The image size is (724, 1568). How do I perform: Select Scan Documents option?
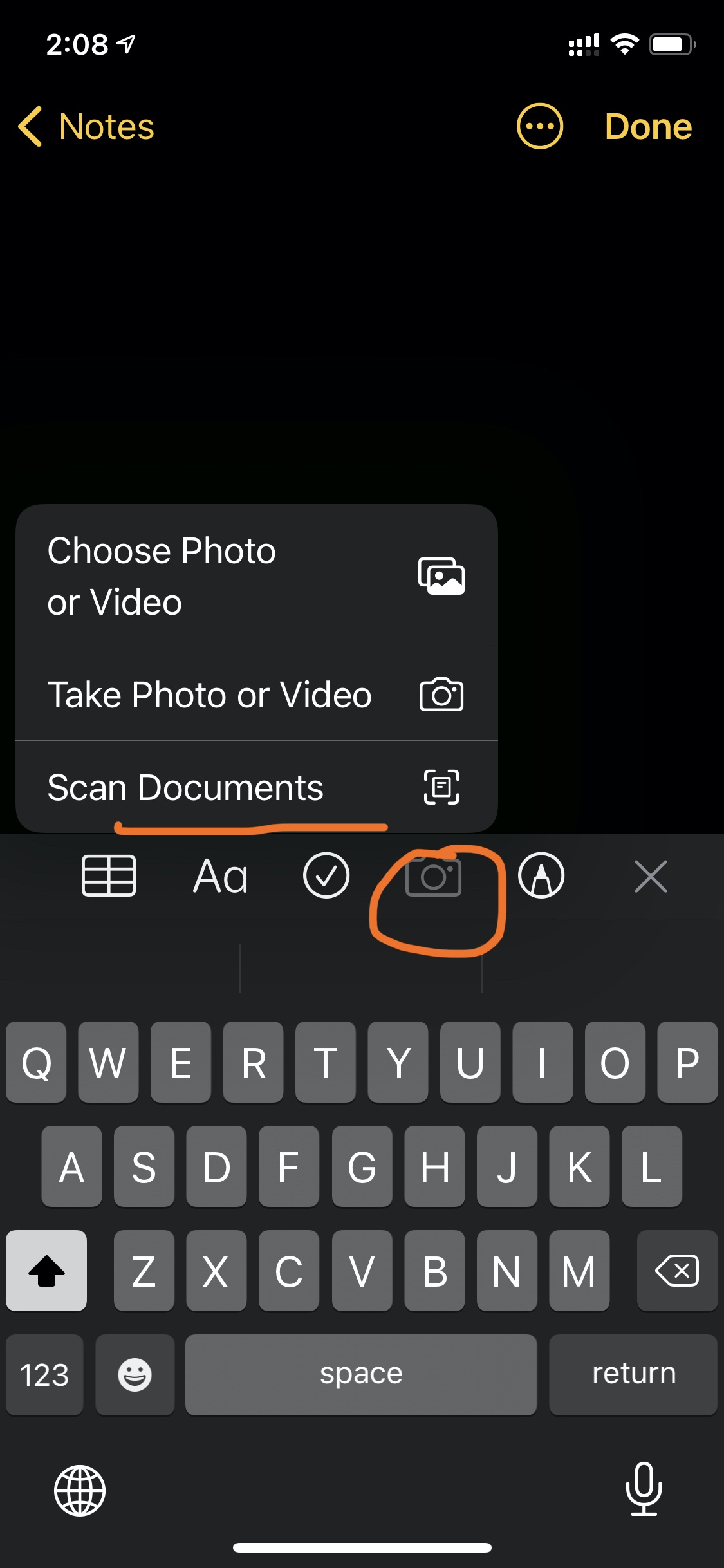point(256,787)
